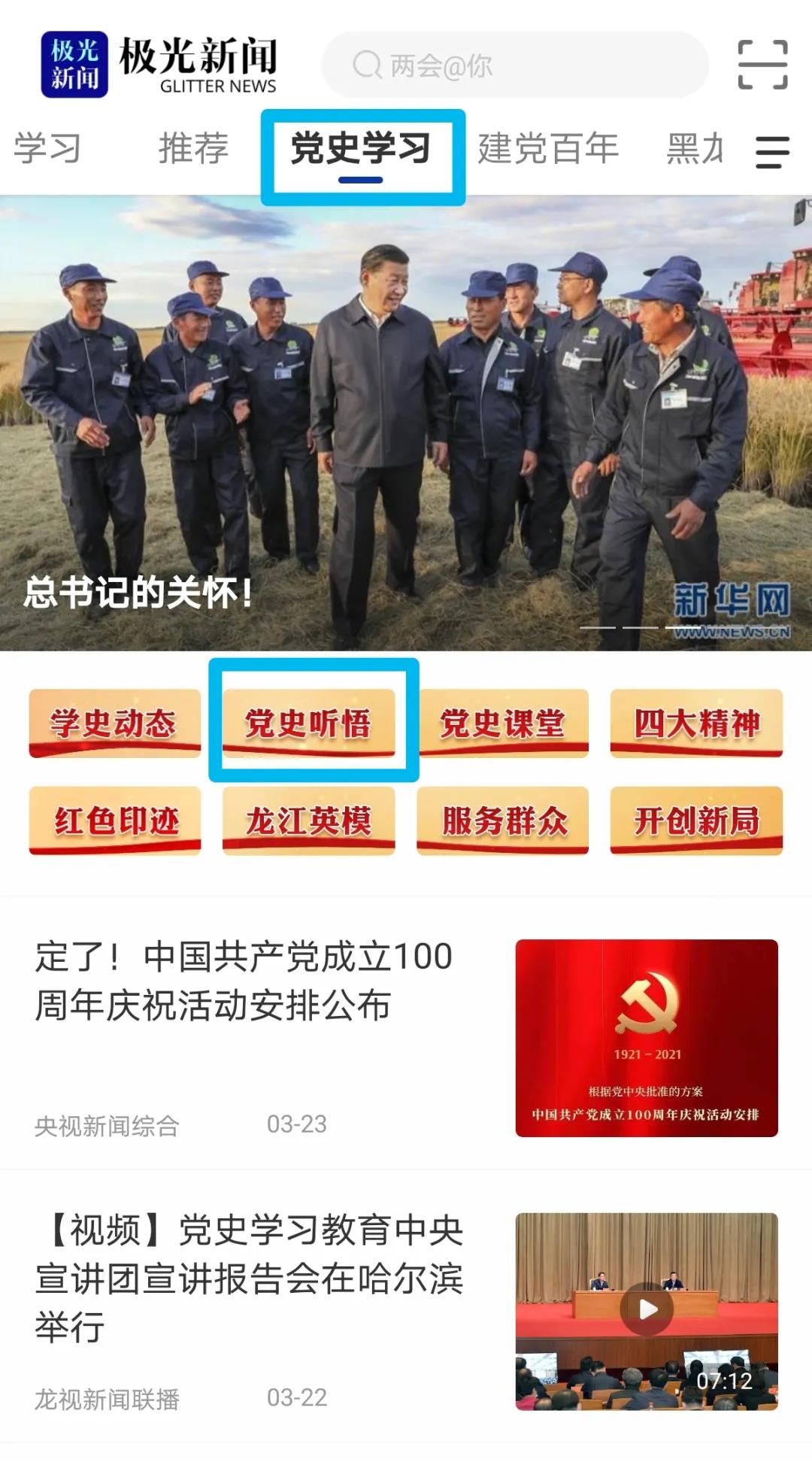The height and width of the screenshot is (1462, 812).
Task: Open the 党史课堂 section
Action: [x=502, y=723]
